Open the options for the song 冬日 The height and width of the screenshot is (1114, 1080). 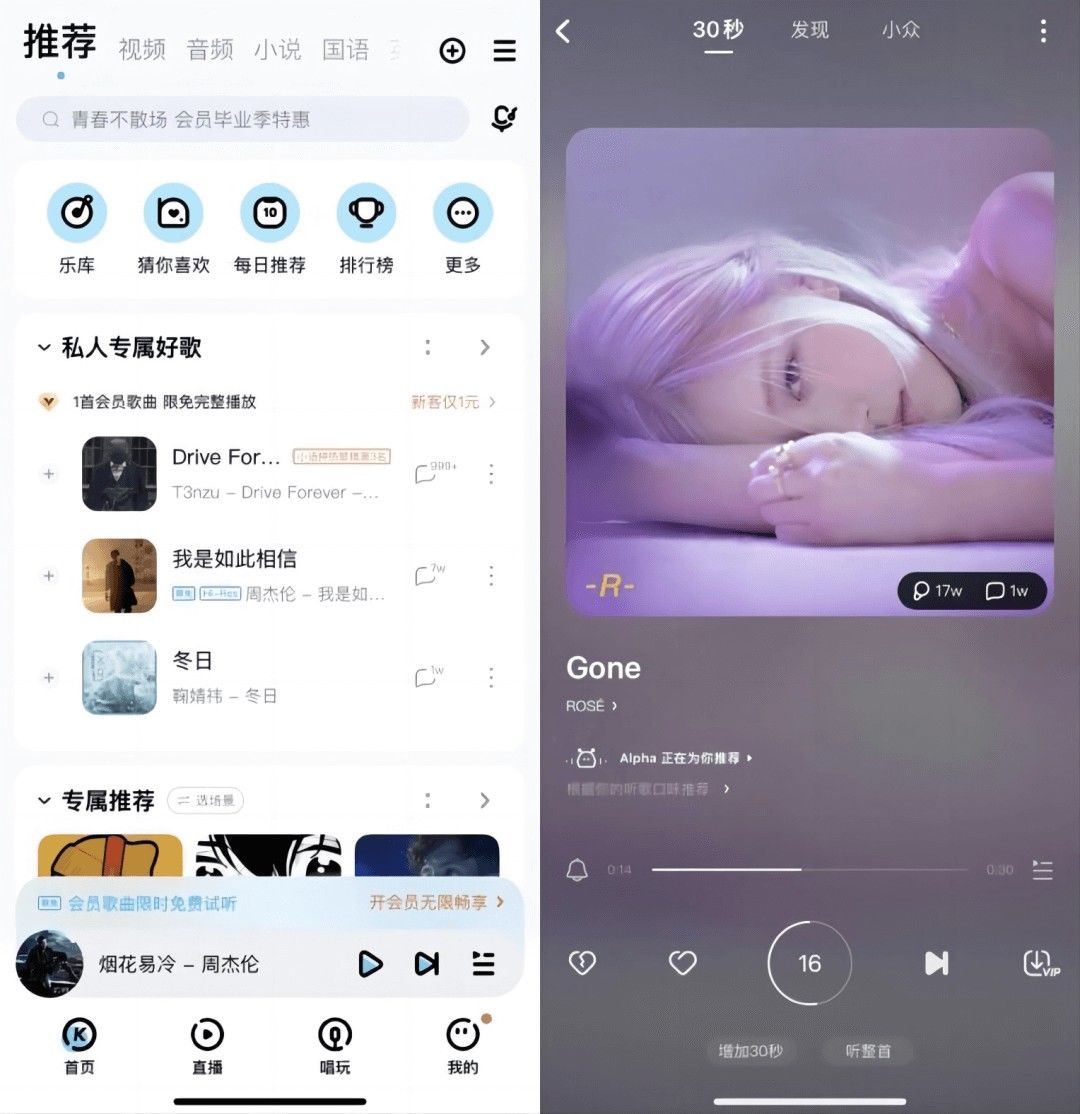pyautogui.click(x=491, y=678)
